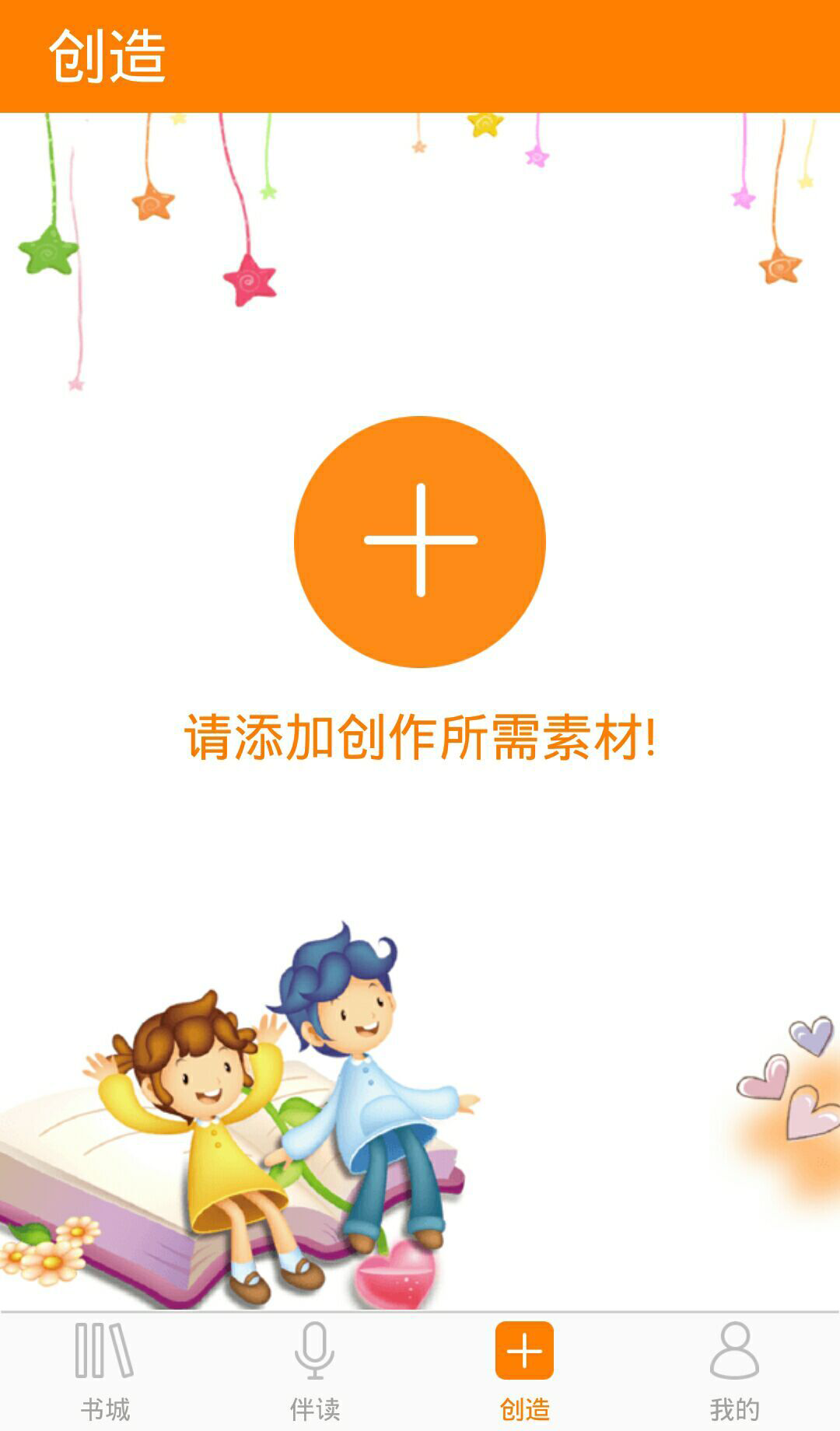Open the 伴读 reading companion tab

tap(315, 1370)
